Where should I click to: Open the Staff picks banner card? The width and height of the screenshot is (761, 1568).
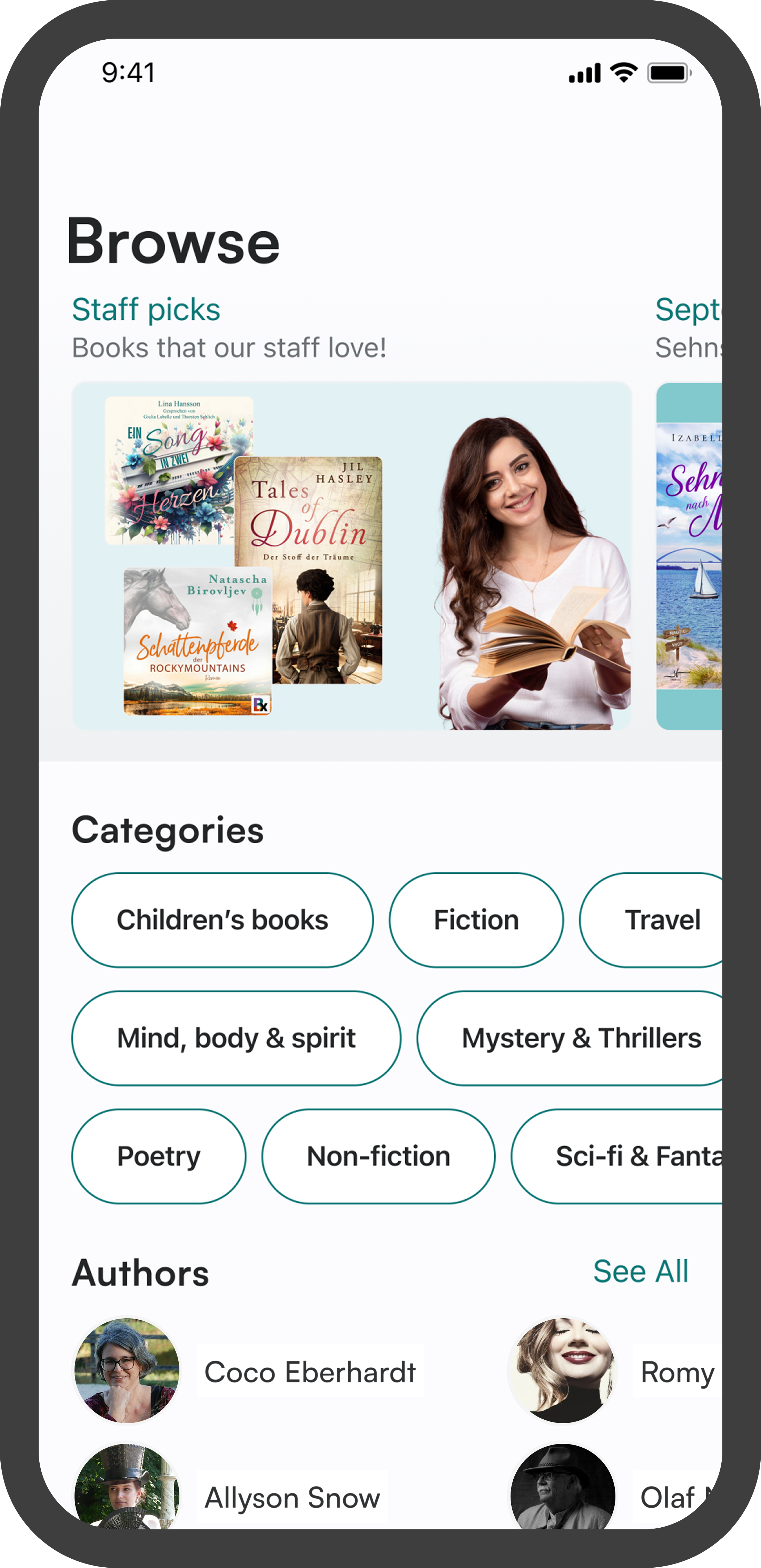point(351,555)
